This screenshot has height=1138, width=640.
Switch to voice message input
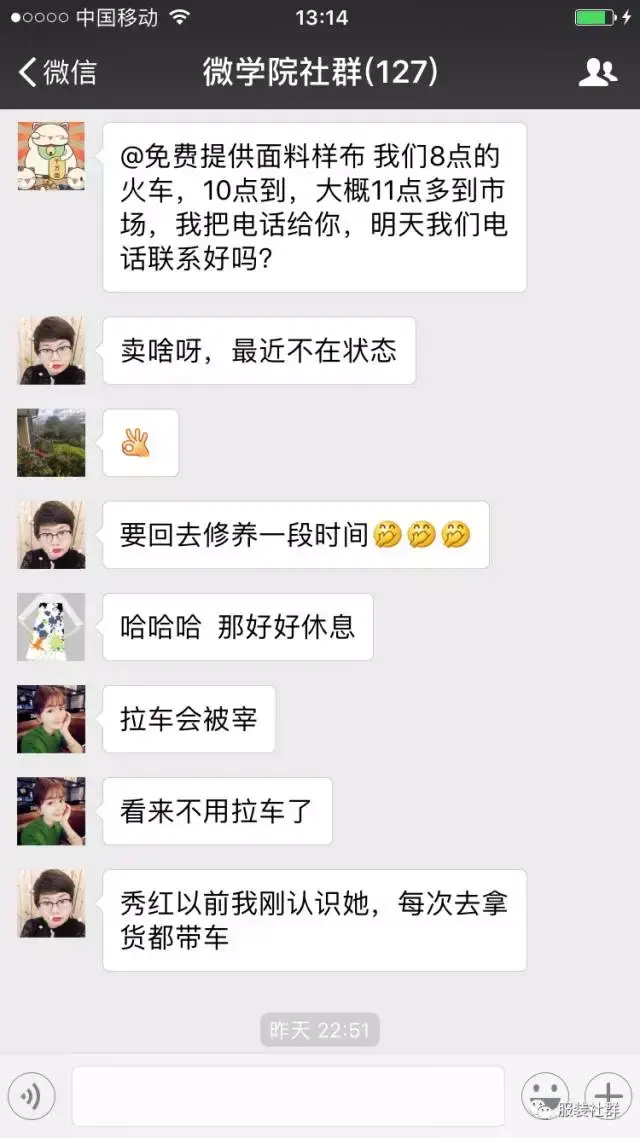pos(31,1097)
